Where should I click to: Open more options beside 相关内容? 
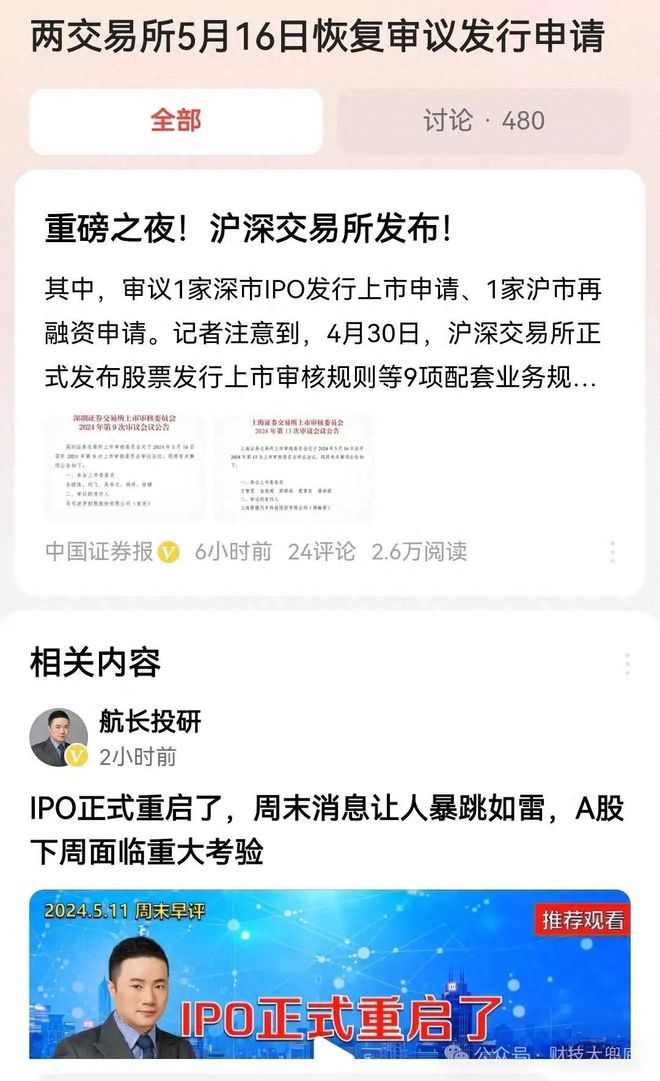627,663
